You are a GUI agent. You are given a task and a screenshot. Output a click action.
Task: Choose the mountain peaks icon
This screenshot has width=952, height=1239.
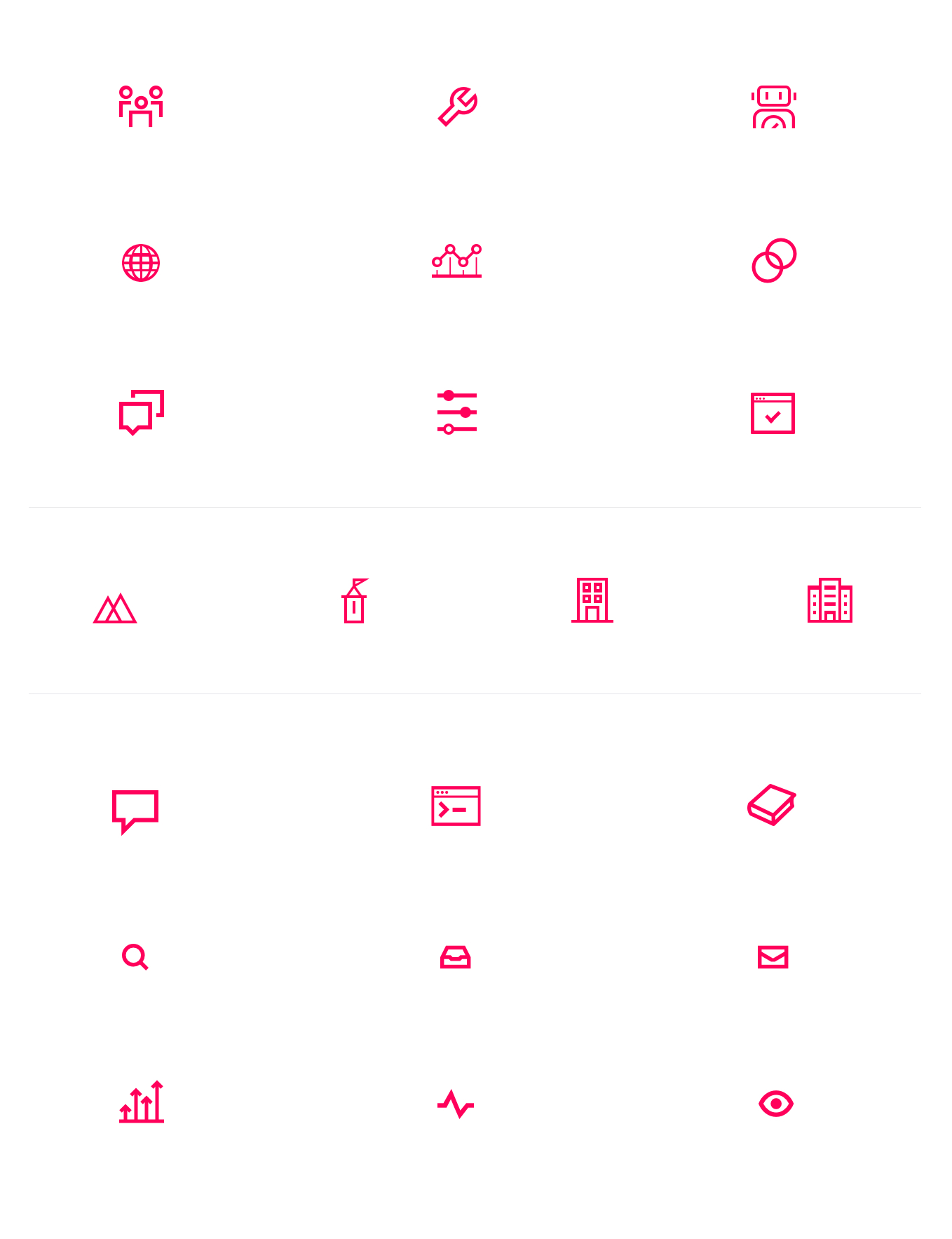pos(115,608)
